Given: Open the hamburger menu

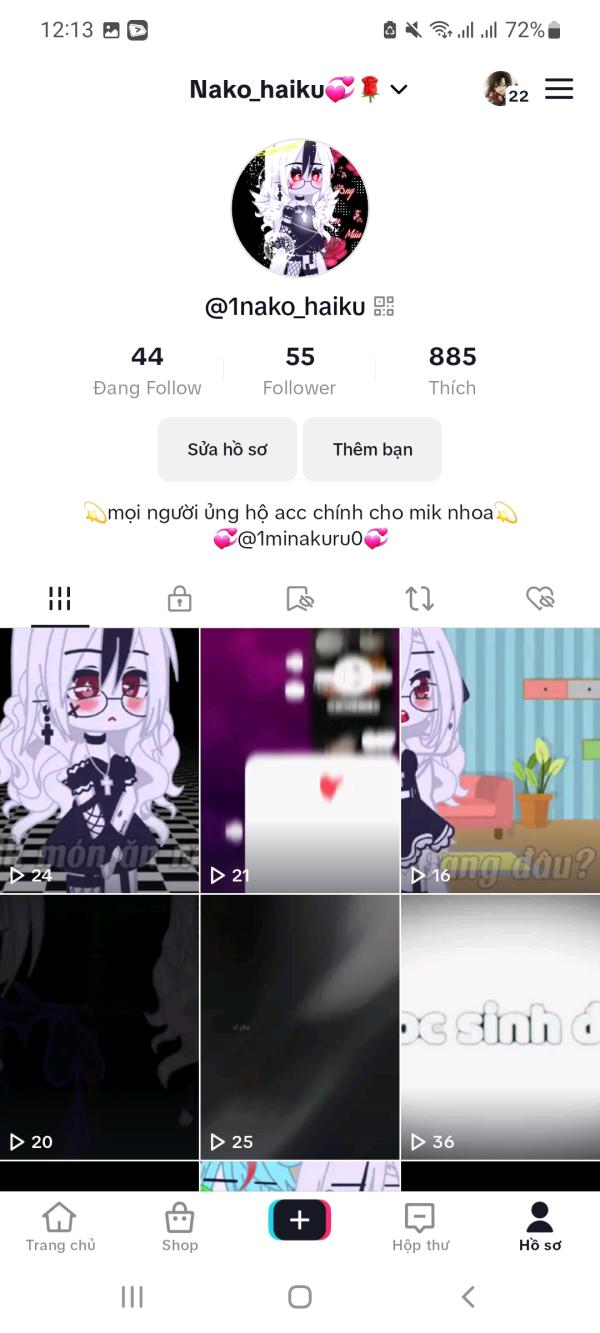Looking at the screenshot, I should coord(559,89).
